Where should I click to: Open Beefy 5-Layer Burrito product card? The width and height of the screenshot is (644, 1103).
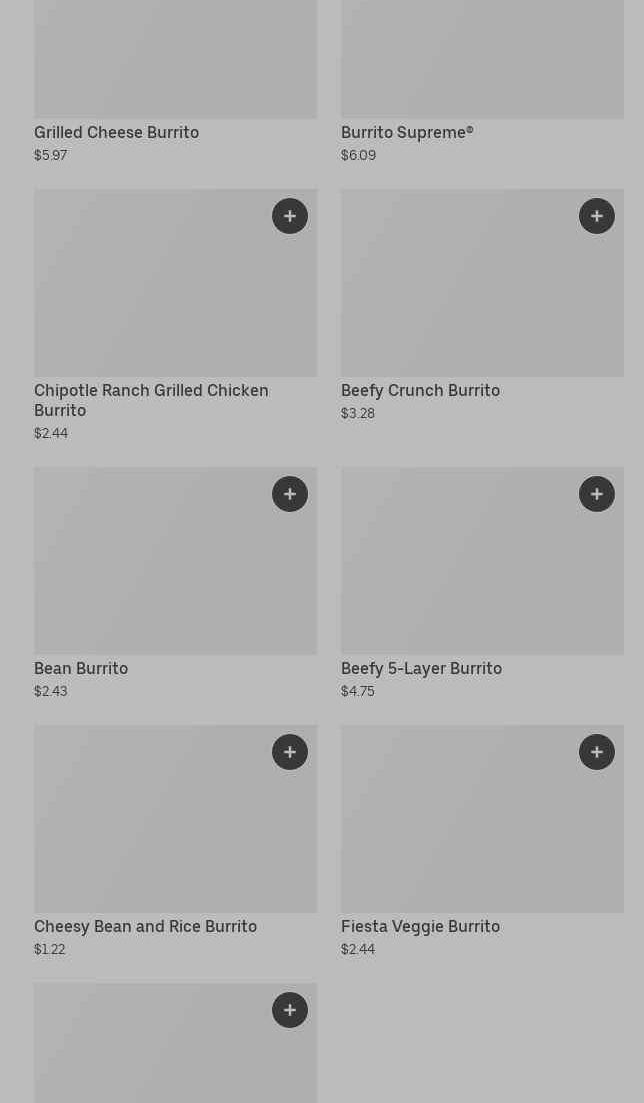click(482, 583)
